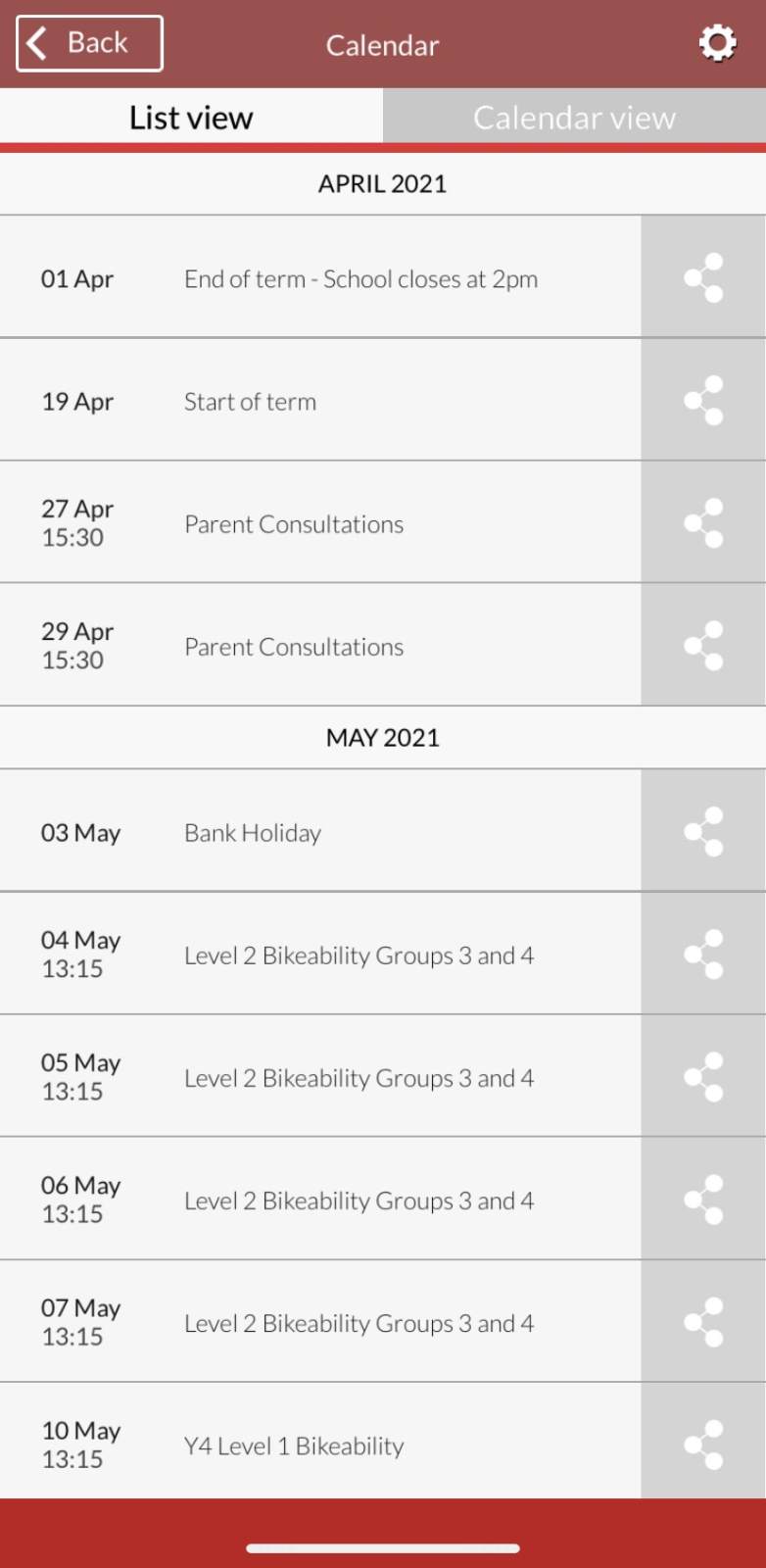Share the 10 May Y4 Level 1 Bikeability event

[703, 1444]
